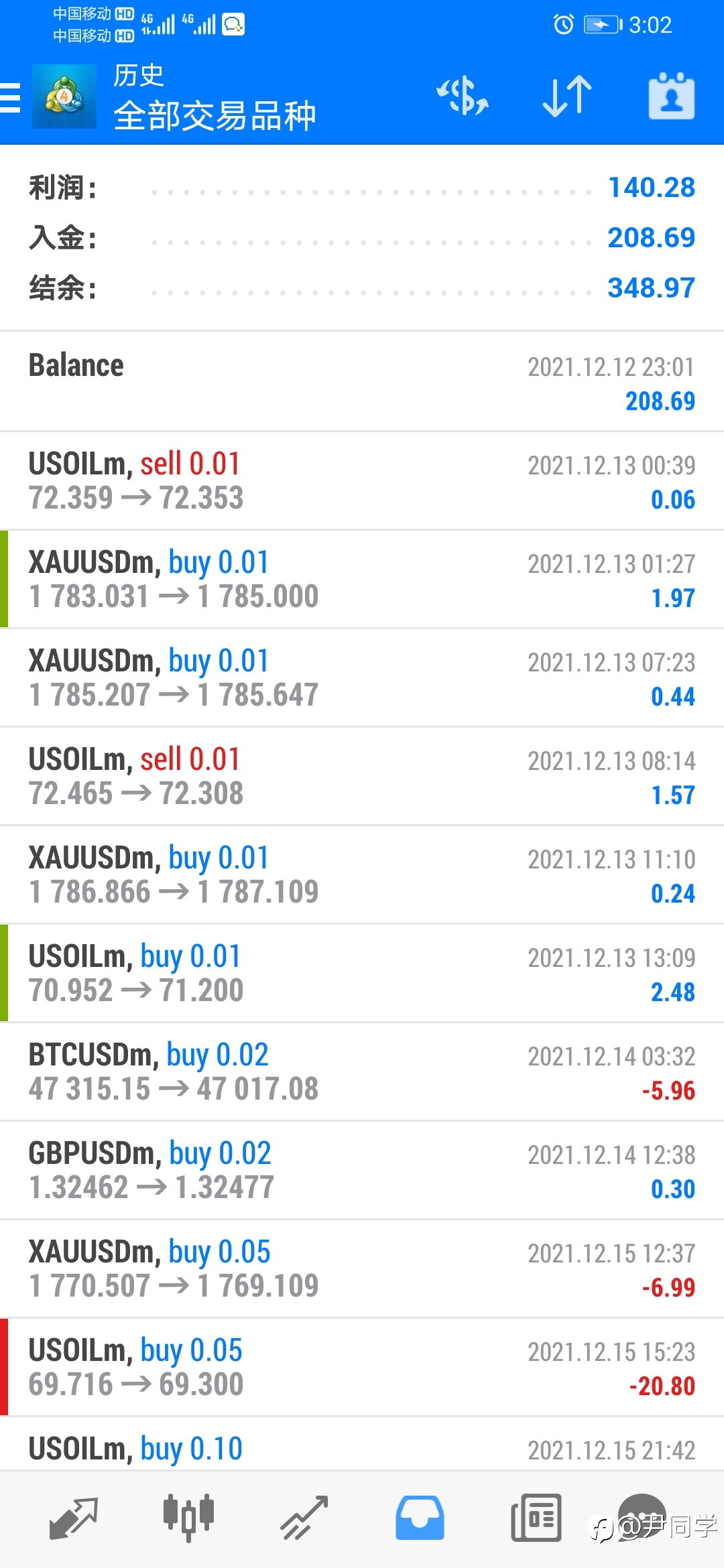Change the history sort order
Screen dimensions: 724x1568
click(567, 96)
